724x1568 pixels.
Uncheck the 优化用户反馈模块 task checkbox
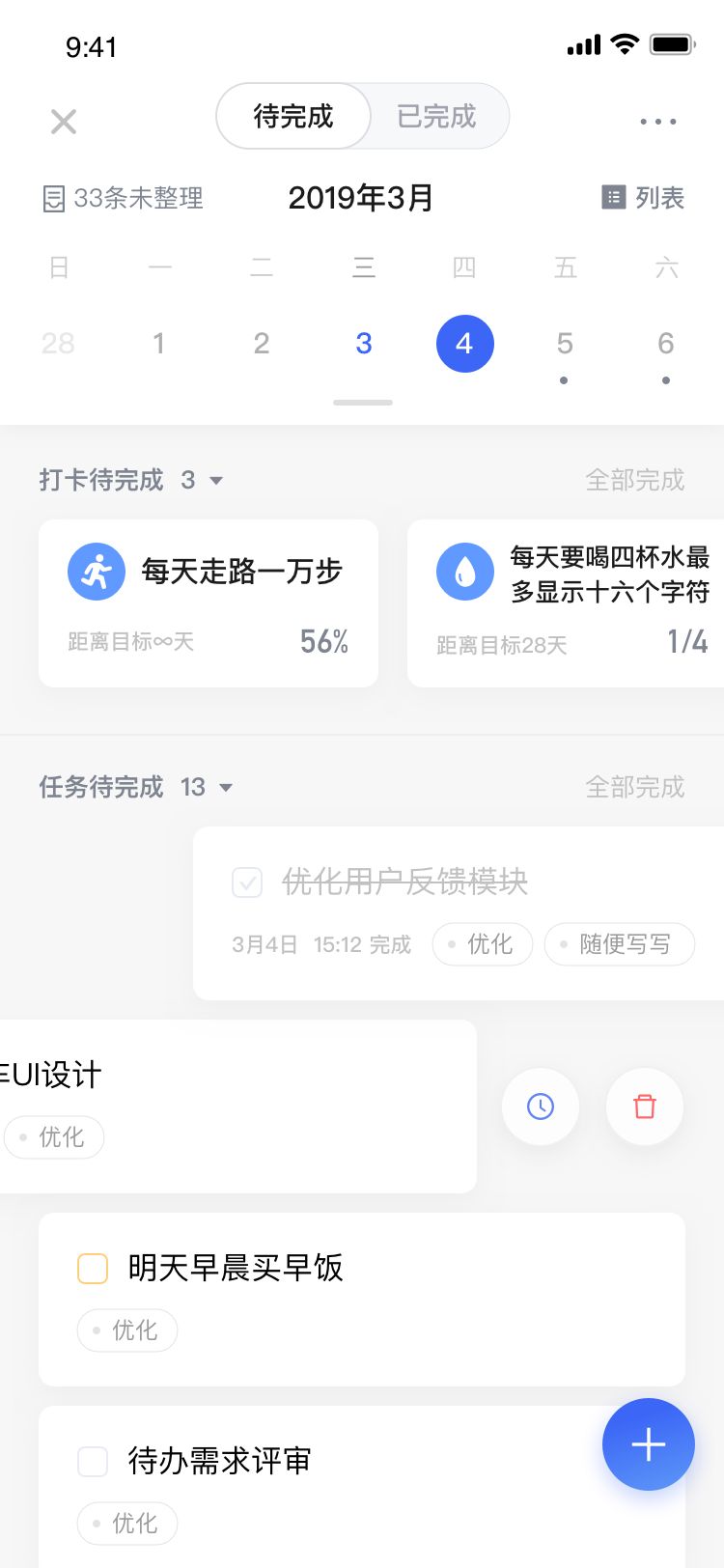tap(247, 882)
